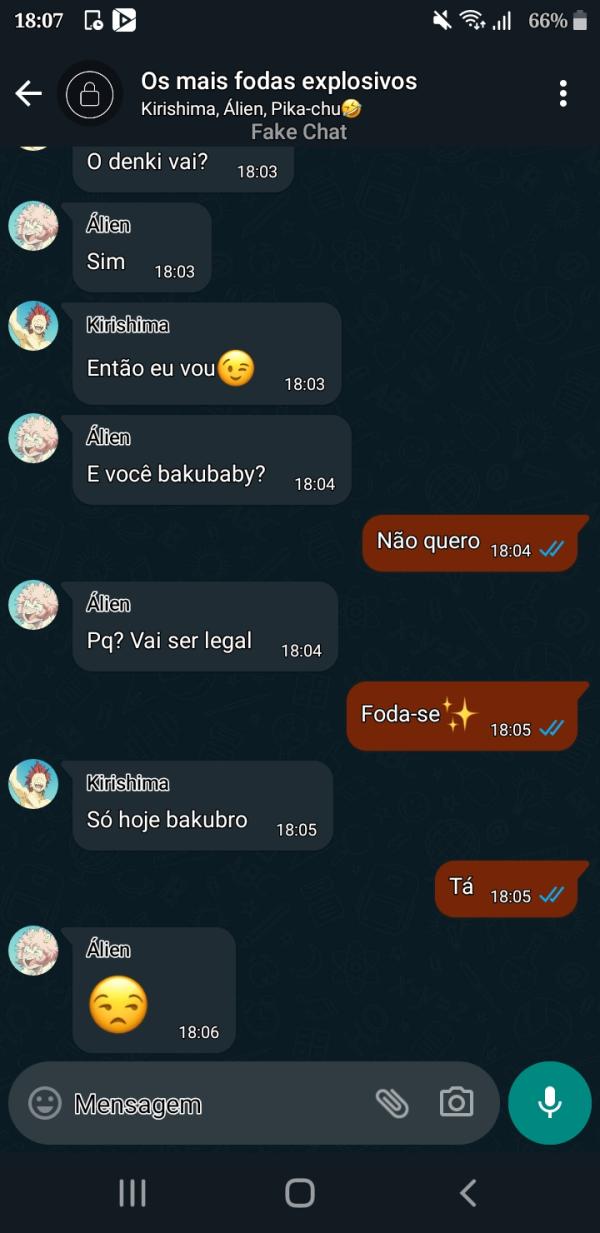Open the emoji picker

tap(44, 1103)
